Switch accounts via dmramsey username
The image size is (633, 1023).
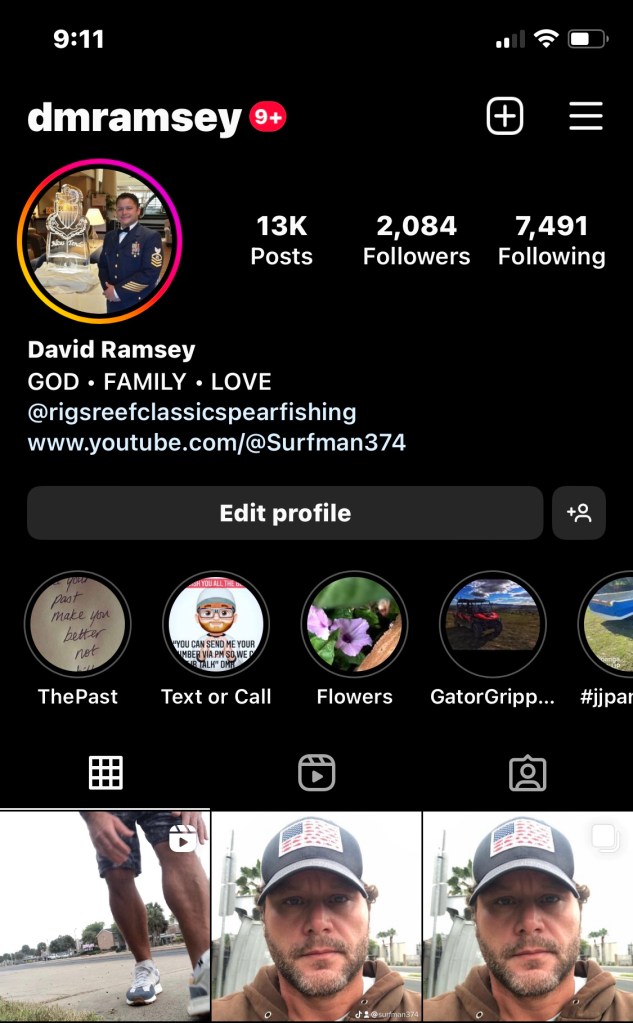(134, 118)
